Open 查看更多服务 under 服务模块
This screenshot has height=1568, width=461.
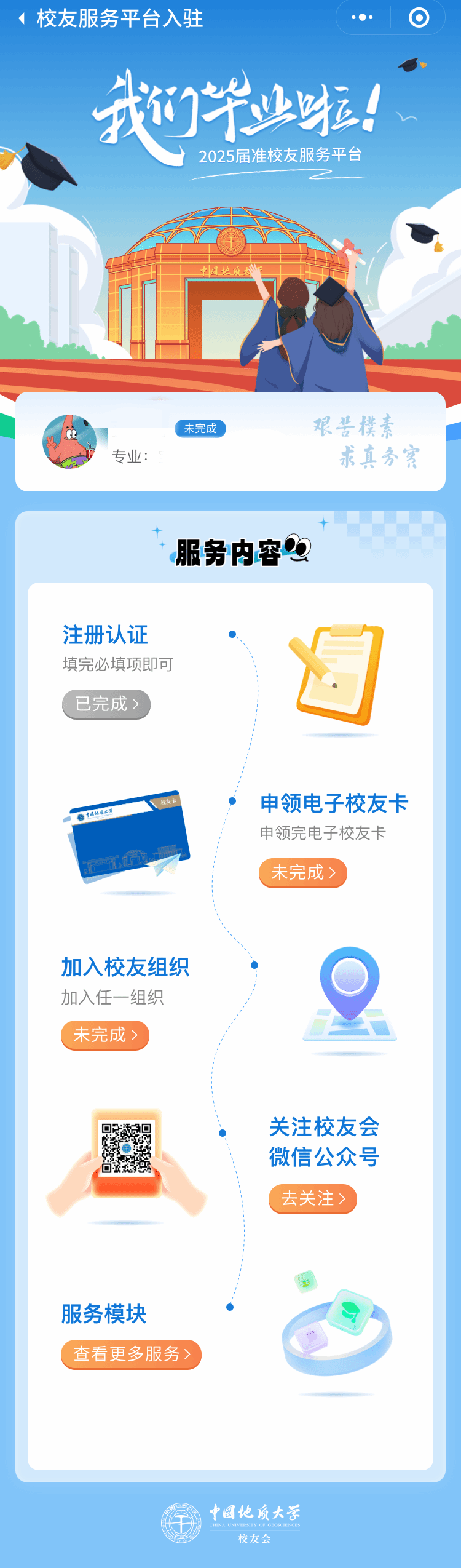click(x=131, y=1354)
